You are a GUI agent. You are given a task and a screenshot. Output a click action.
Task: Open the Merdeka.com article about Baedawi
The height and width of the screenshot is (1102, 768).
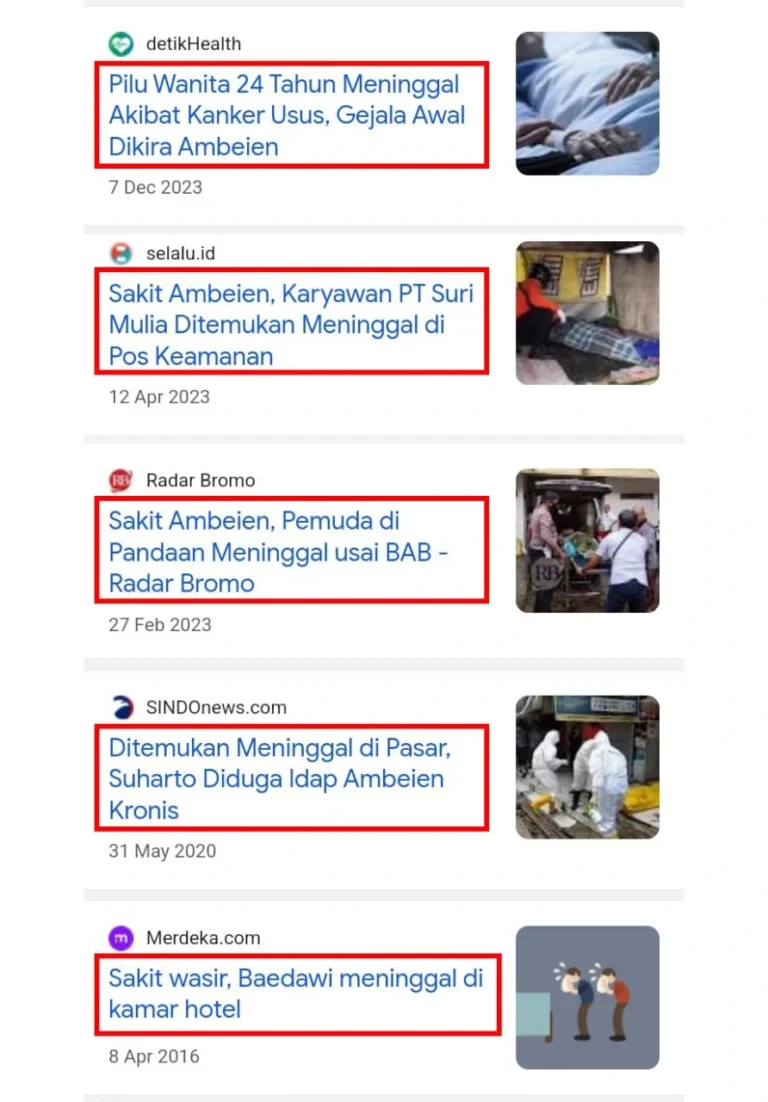coord(295,994)
